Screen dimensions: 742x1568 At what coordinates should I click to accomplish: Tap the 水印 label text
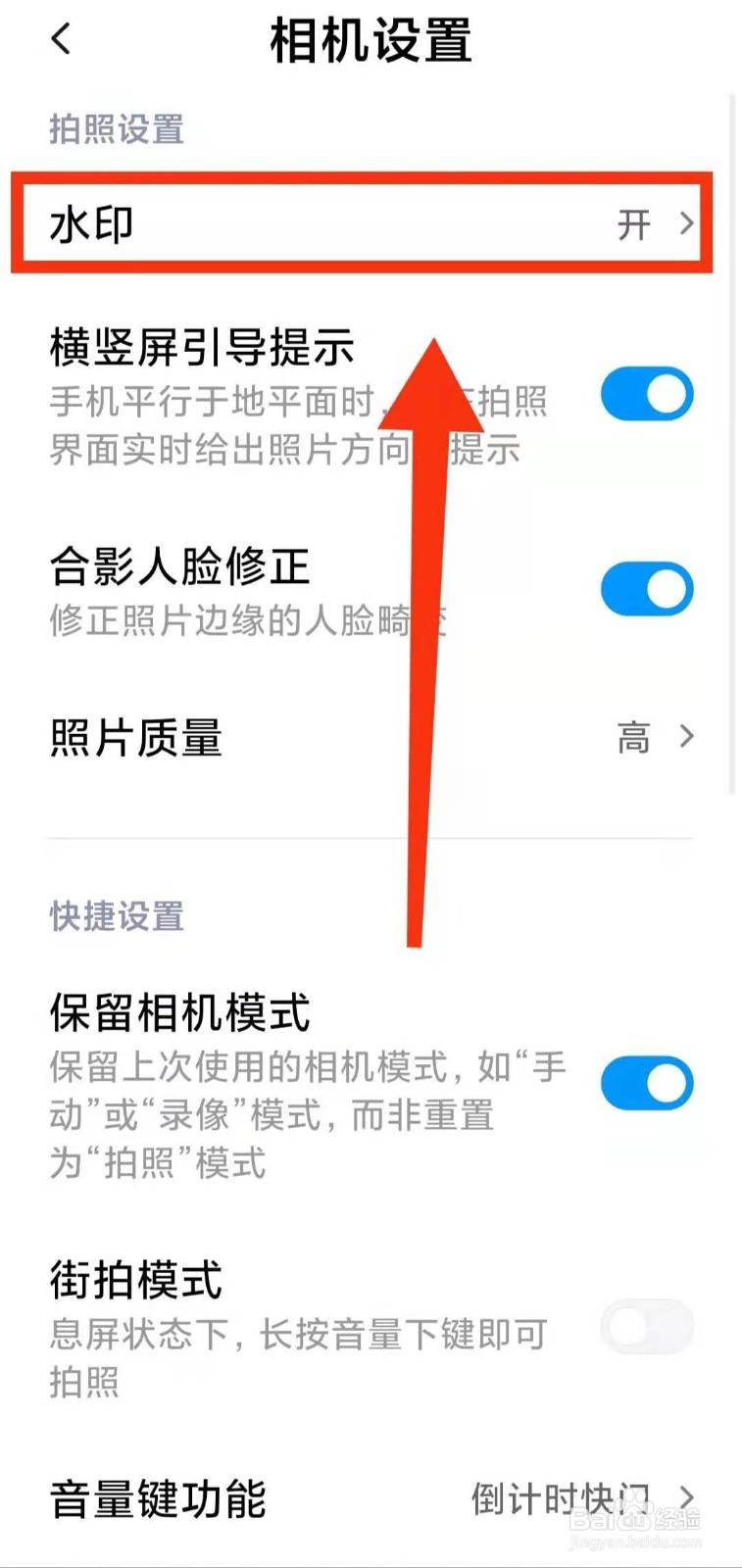[90, 223]
